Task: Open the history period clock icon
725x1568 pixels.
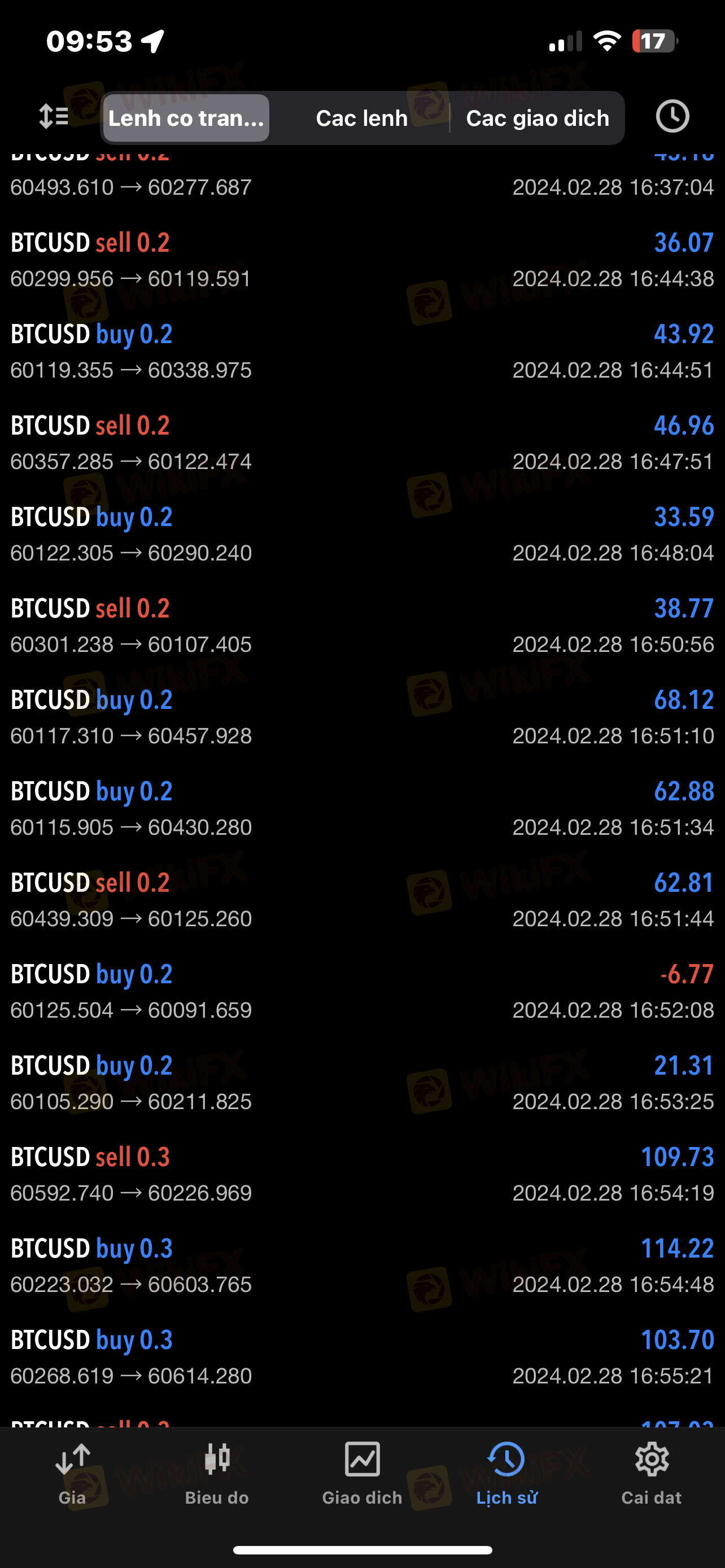Action: (672, 116)
